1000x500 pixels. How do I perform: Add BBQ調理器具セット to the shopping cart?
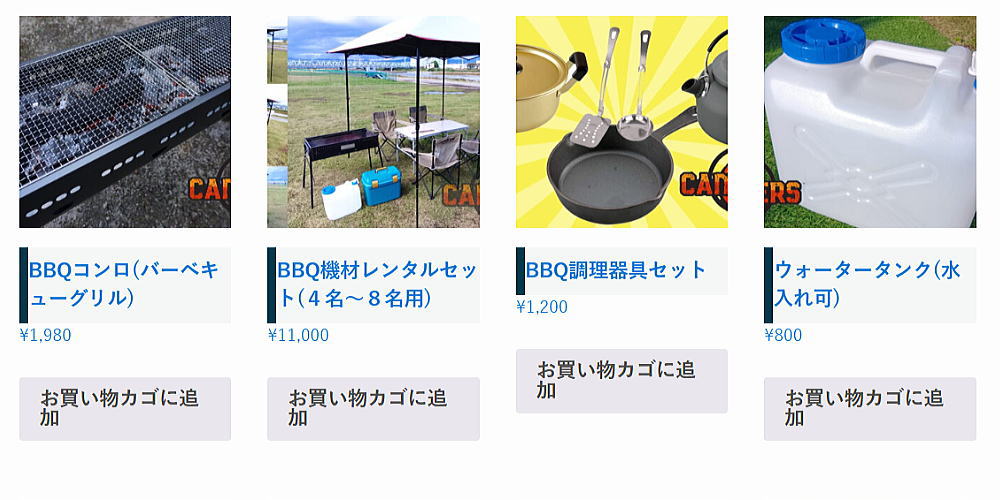621,380
